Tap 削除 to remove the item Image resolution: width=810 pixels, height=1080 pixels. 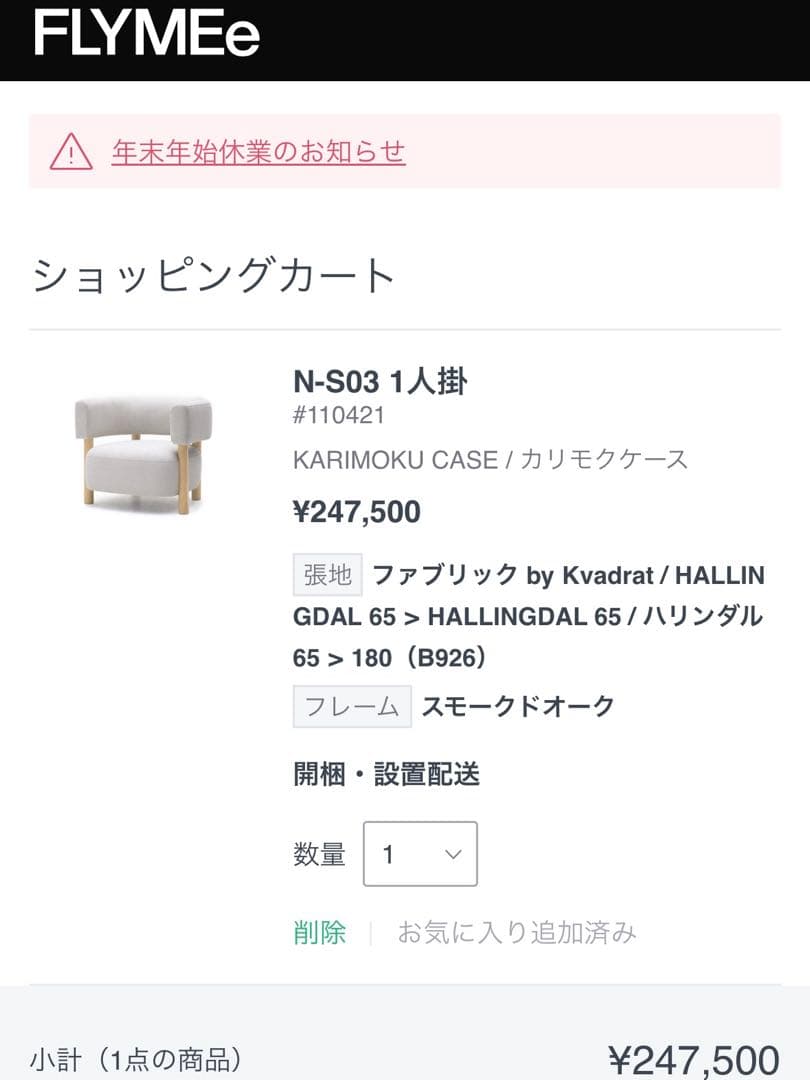[319, 933]
